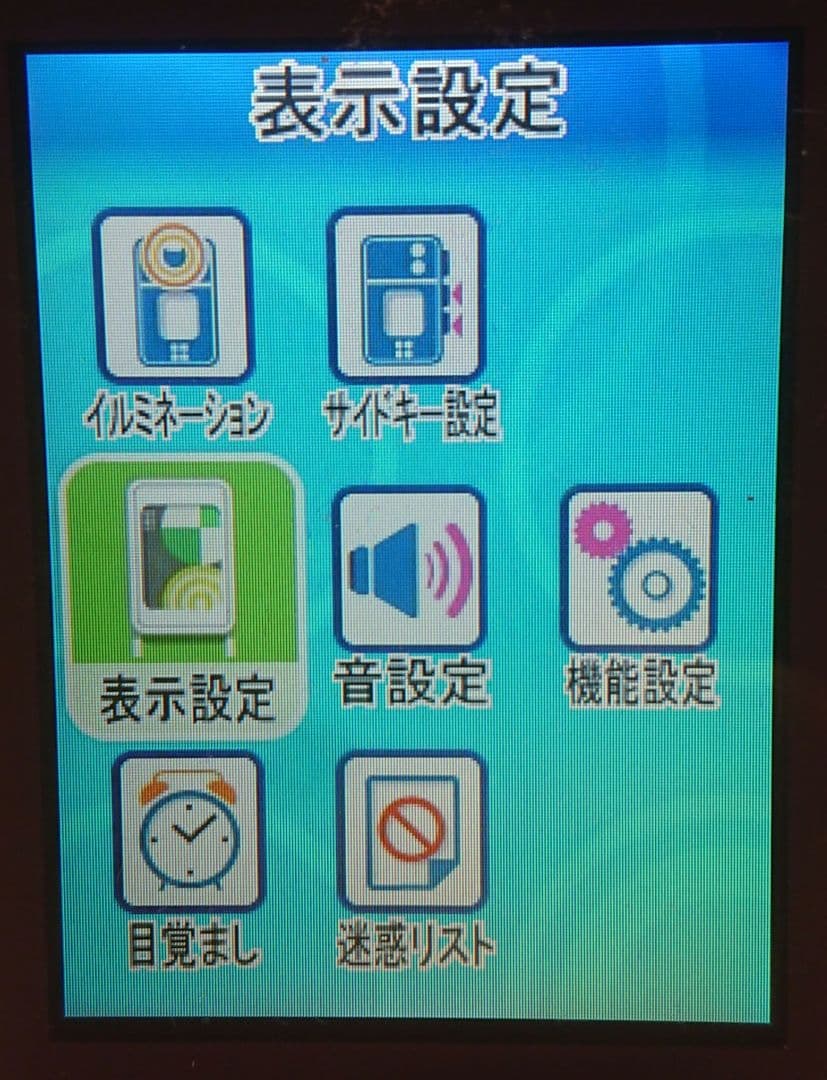Open 機能設定 with the gear icon

(x=640, y=568)
